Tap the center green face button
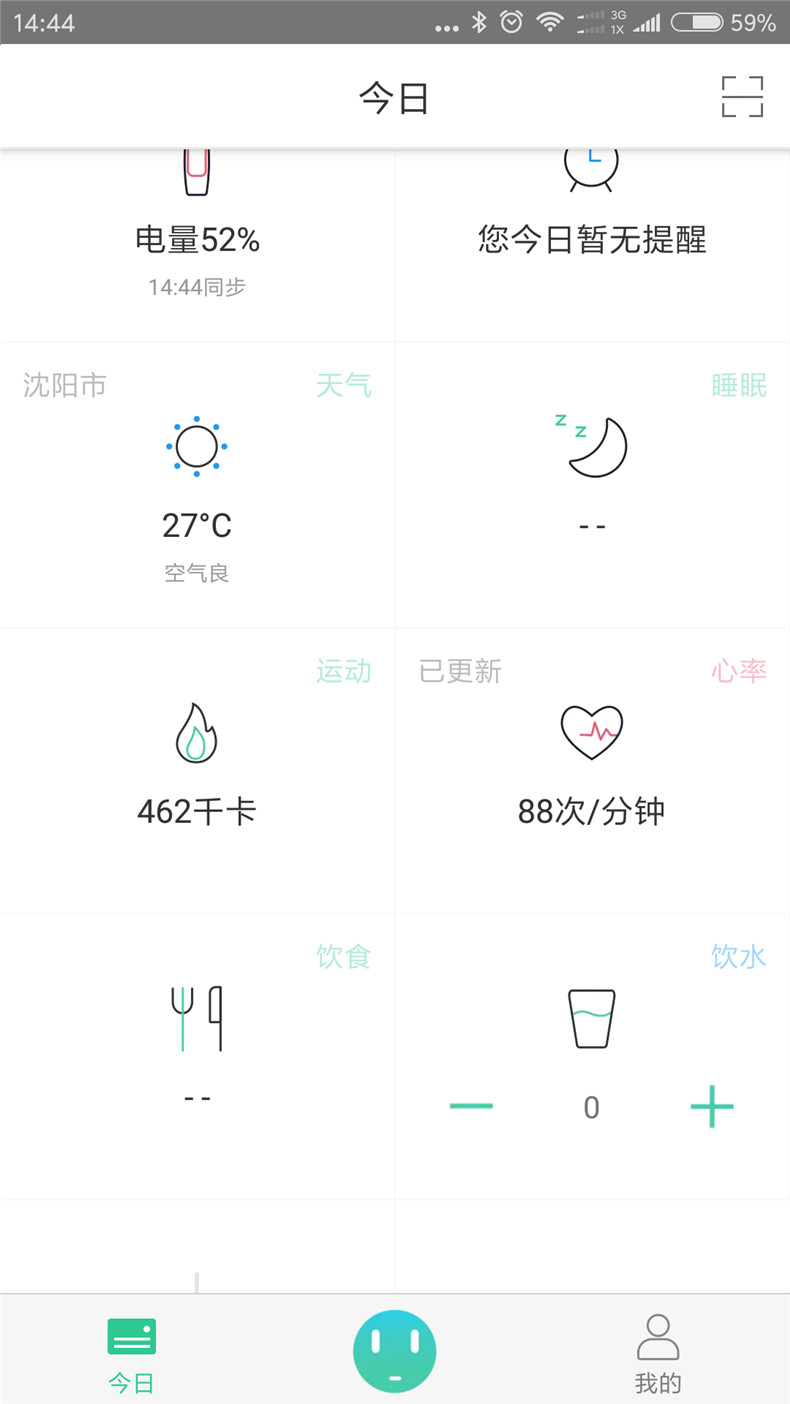Image resolution: width=790 pixels, height=1404 pixels. (x=395, y=1351)
